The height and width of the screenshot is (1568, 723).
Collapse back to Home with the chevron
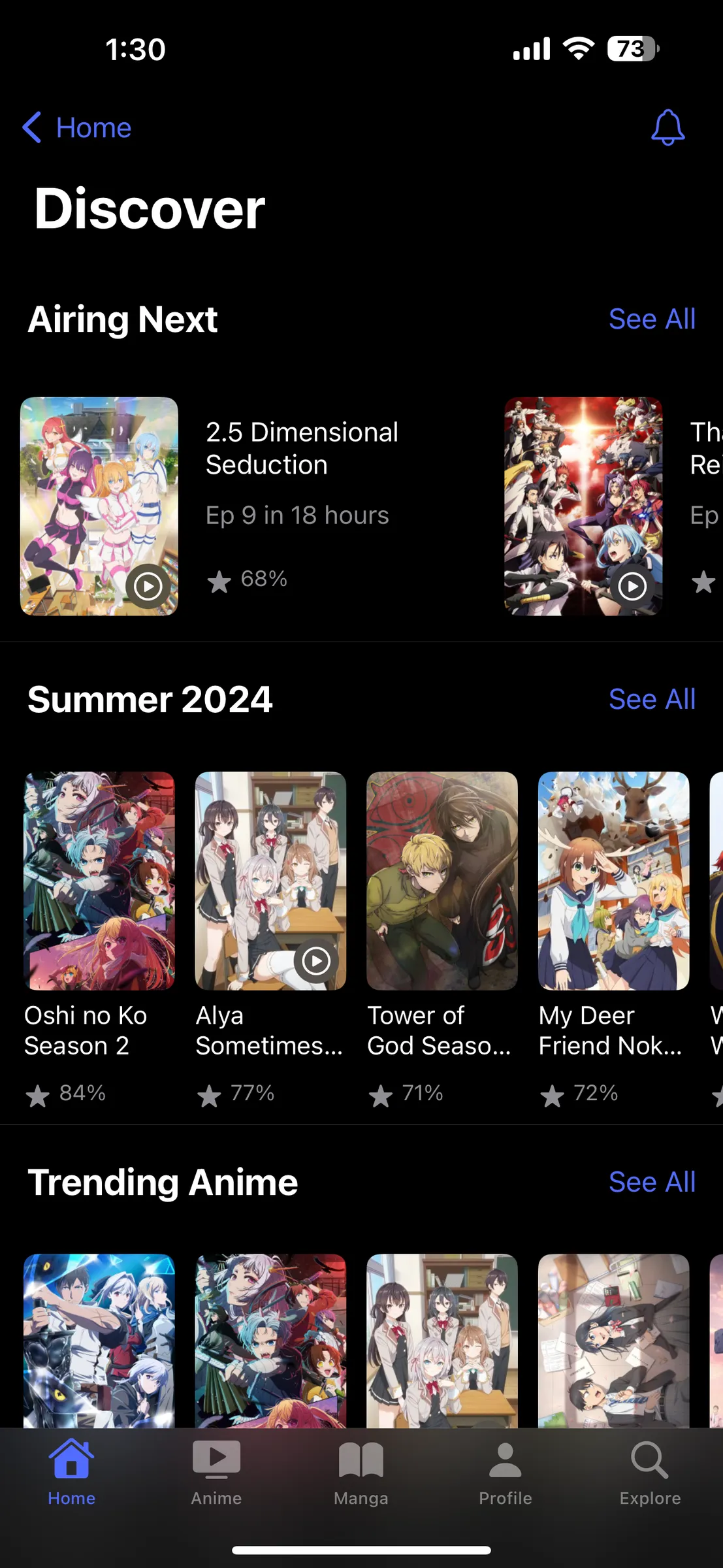(33, 127)
